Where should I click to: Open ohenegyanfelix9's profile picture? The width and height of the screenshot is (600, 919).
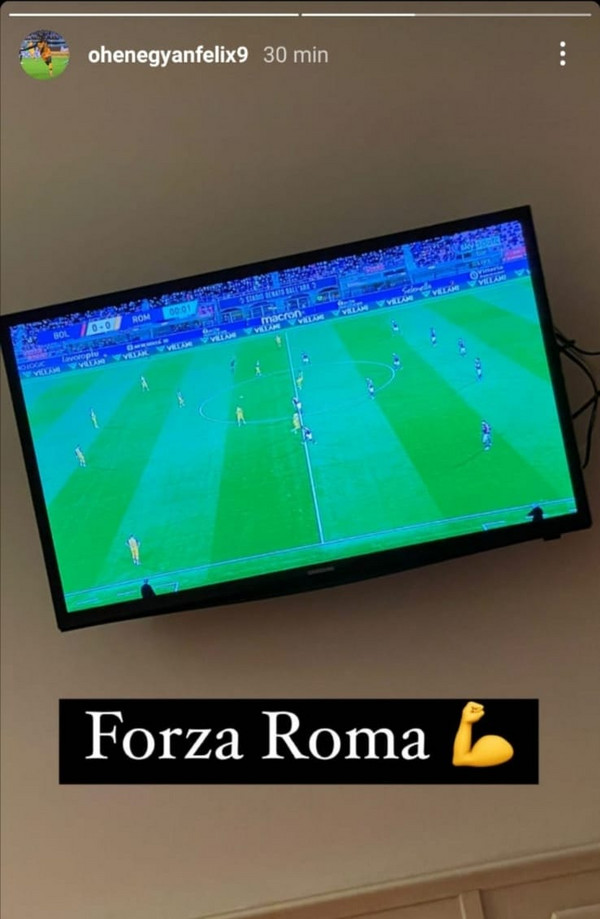[44, 55]
